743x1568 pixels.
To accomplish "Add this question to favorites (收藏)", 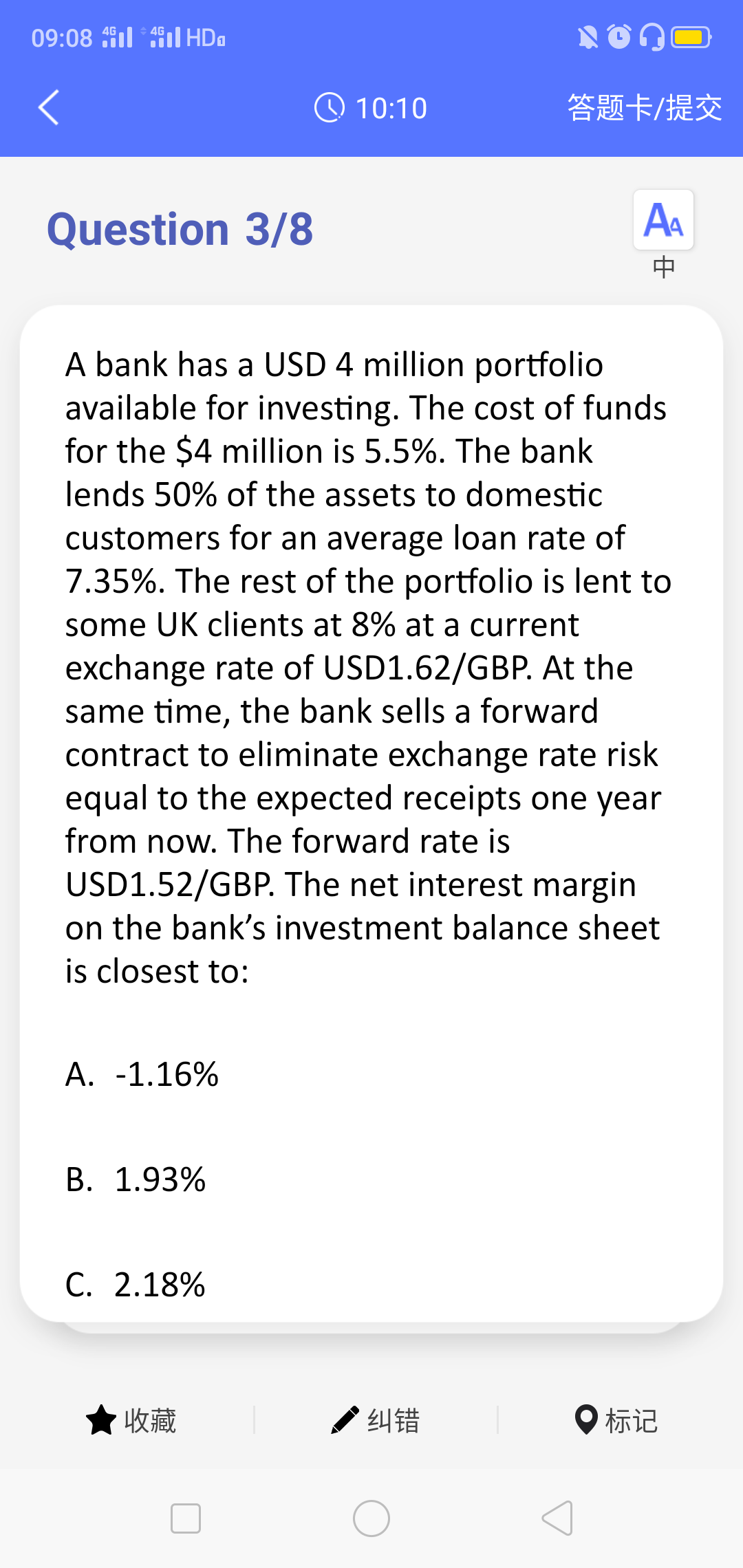I will pyautogui.click(x=131, y=1420).
